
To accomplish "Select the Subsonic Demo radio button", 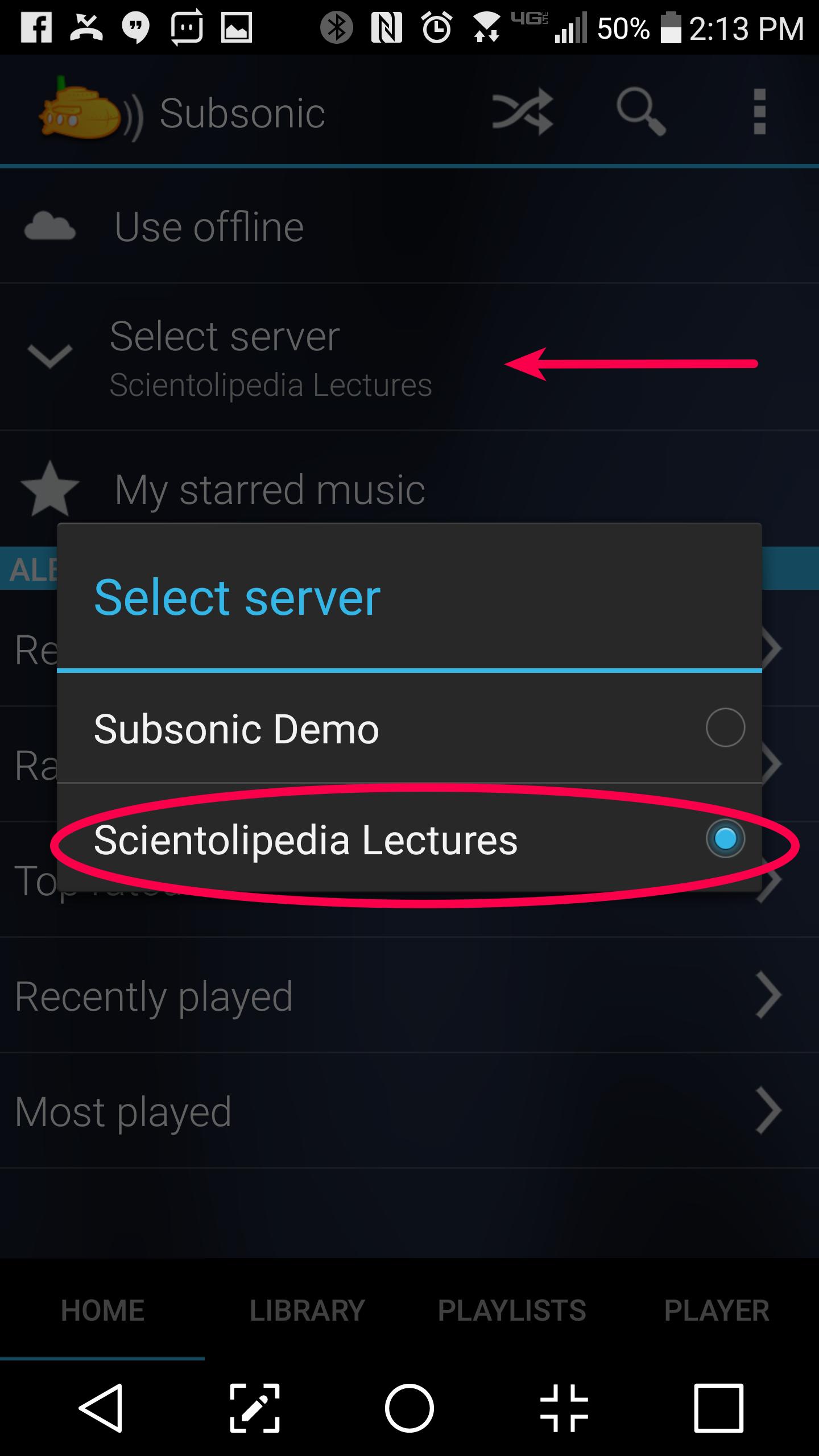I will (724, 726).
